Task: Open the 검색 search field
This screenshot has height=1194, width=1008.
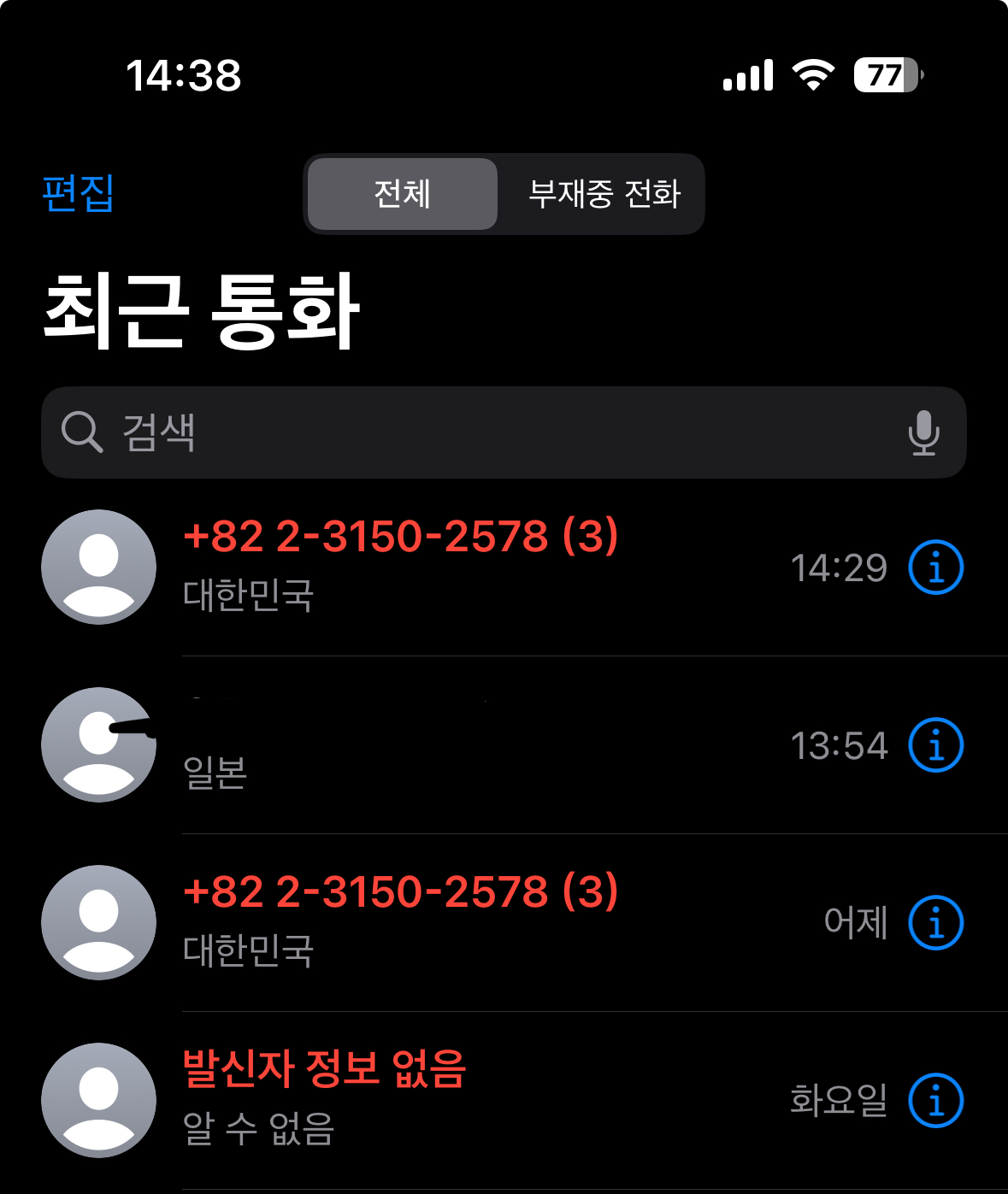Action: (x=479, y=432)
